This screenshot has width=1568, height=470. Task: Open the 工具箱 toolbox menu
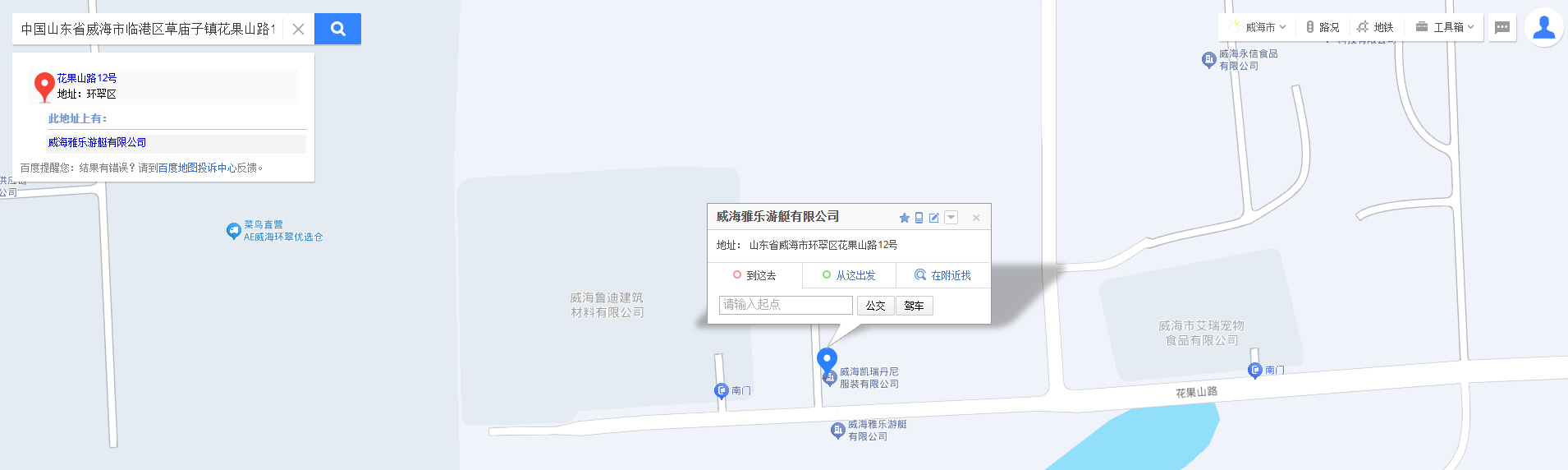click(x=1446, y=27)
